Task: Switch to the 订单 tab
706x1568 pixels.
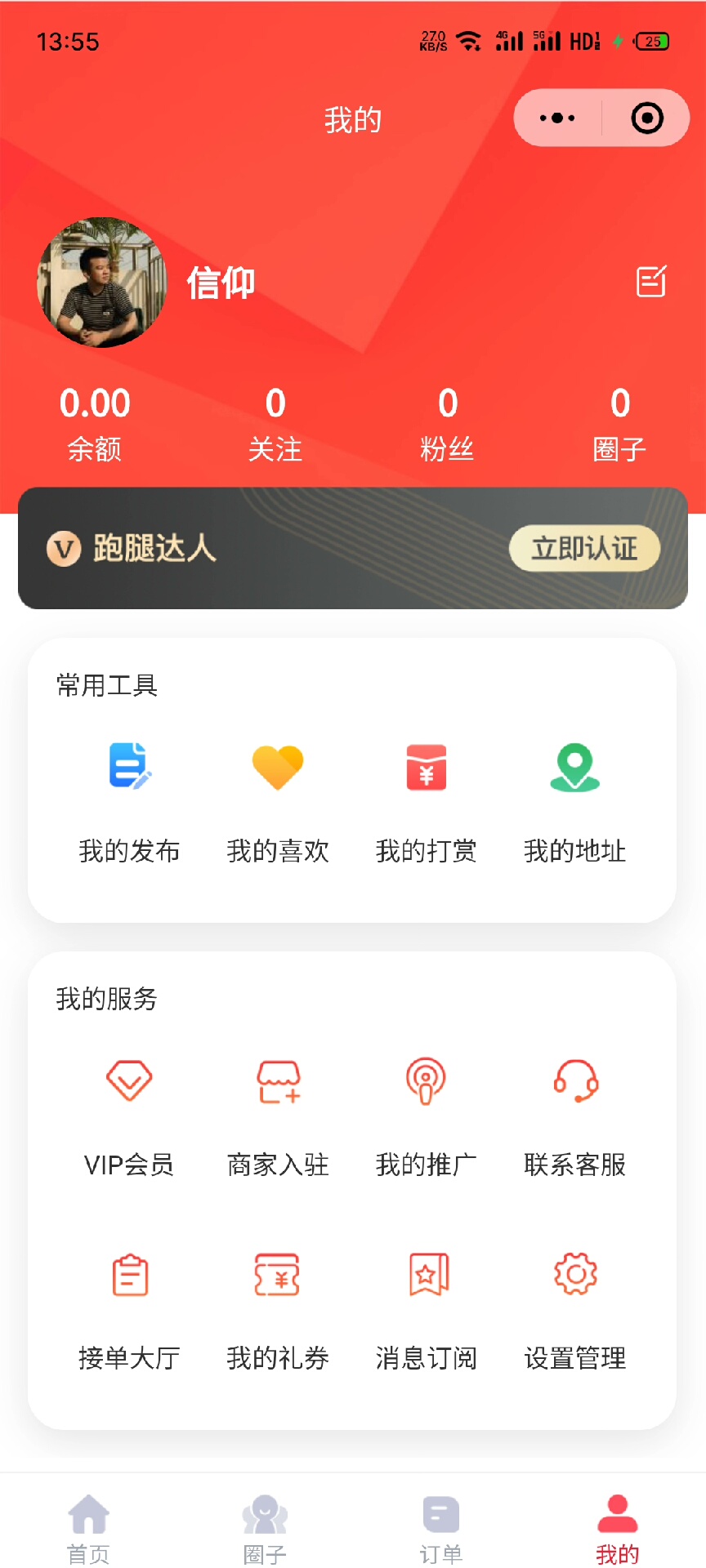Action: pos(441,1527)
